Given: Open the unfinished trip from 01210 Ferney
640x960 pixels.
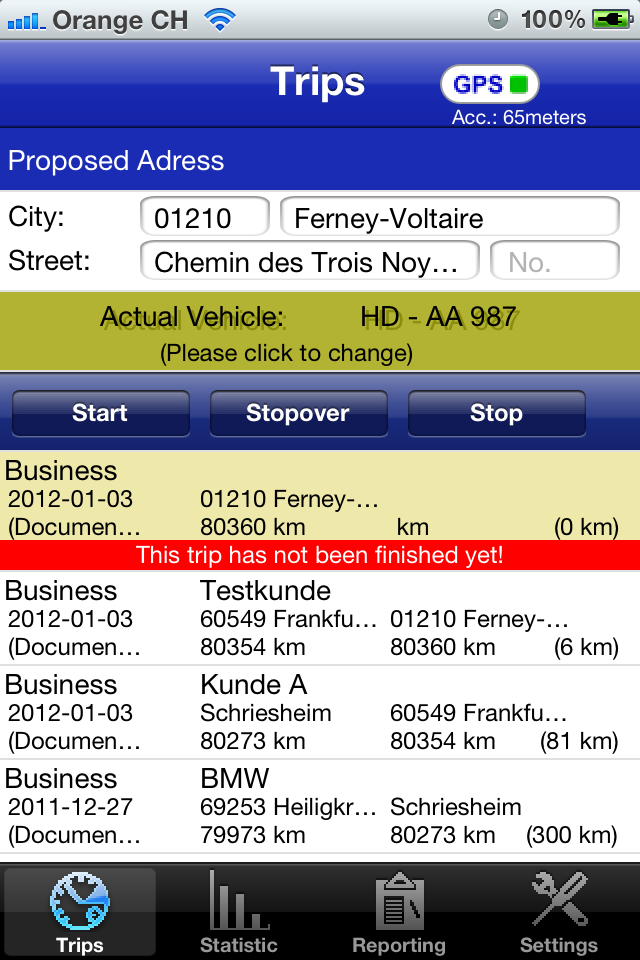Looking at the screenshot, I should [320, 498].
